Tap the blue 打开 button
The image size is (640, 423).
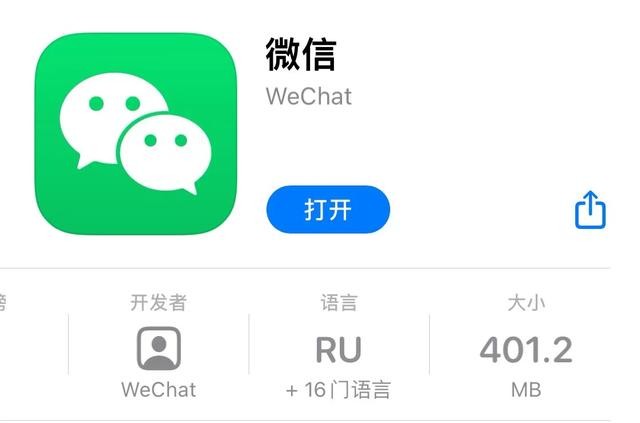pos(327,210)
